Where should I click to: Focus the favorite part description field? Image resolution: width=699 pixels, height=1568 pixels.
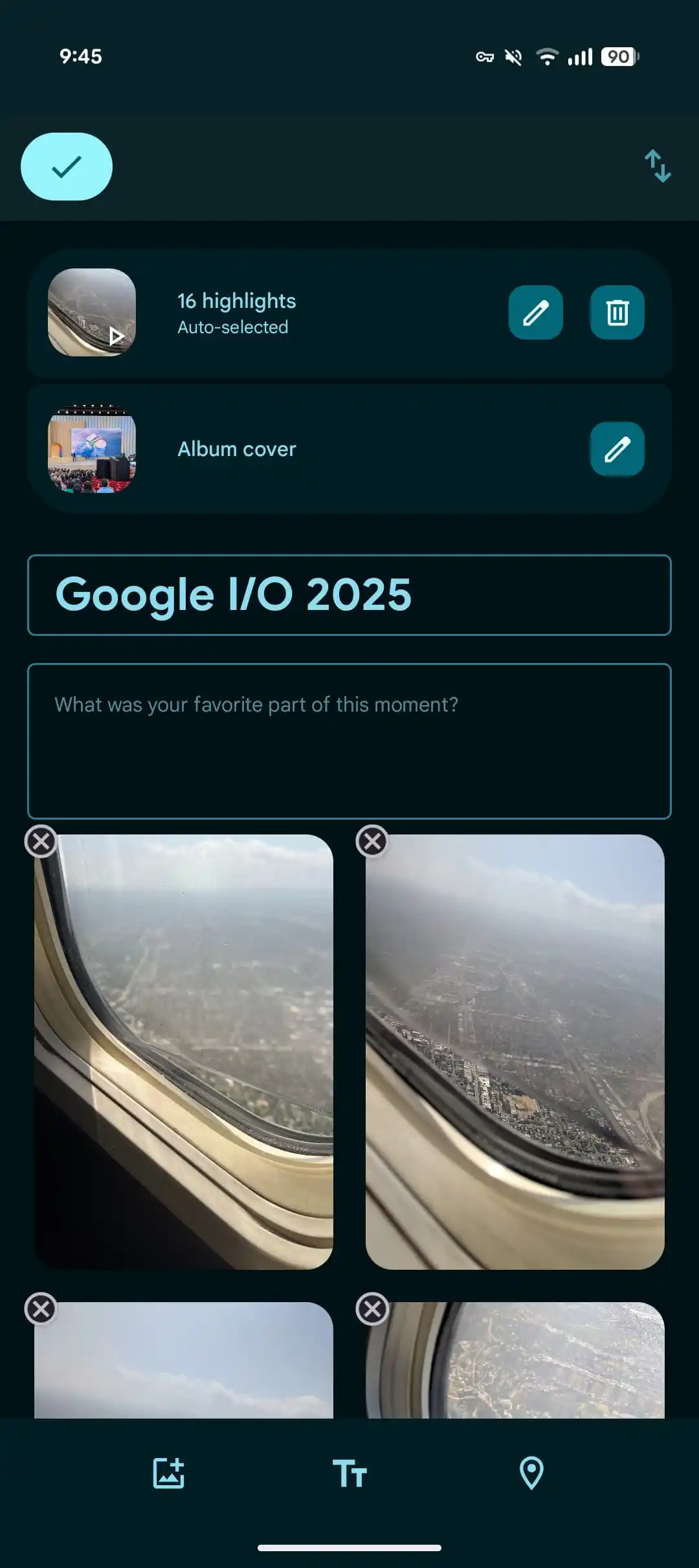click(x=349, y=741)
